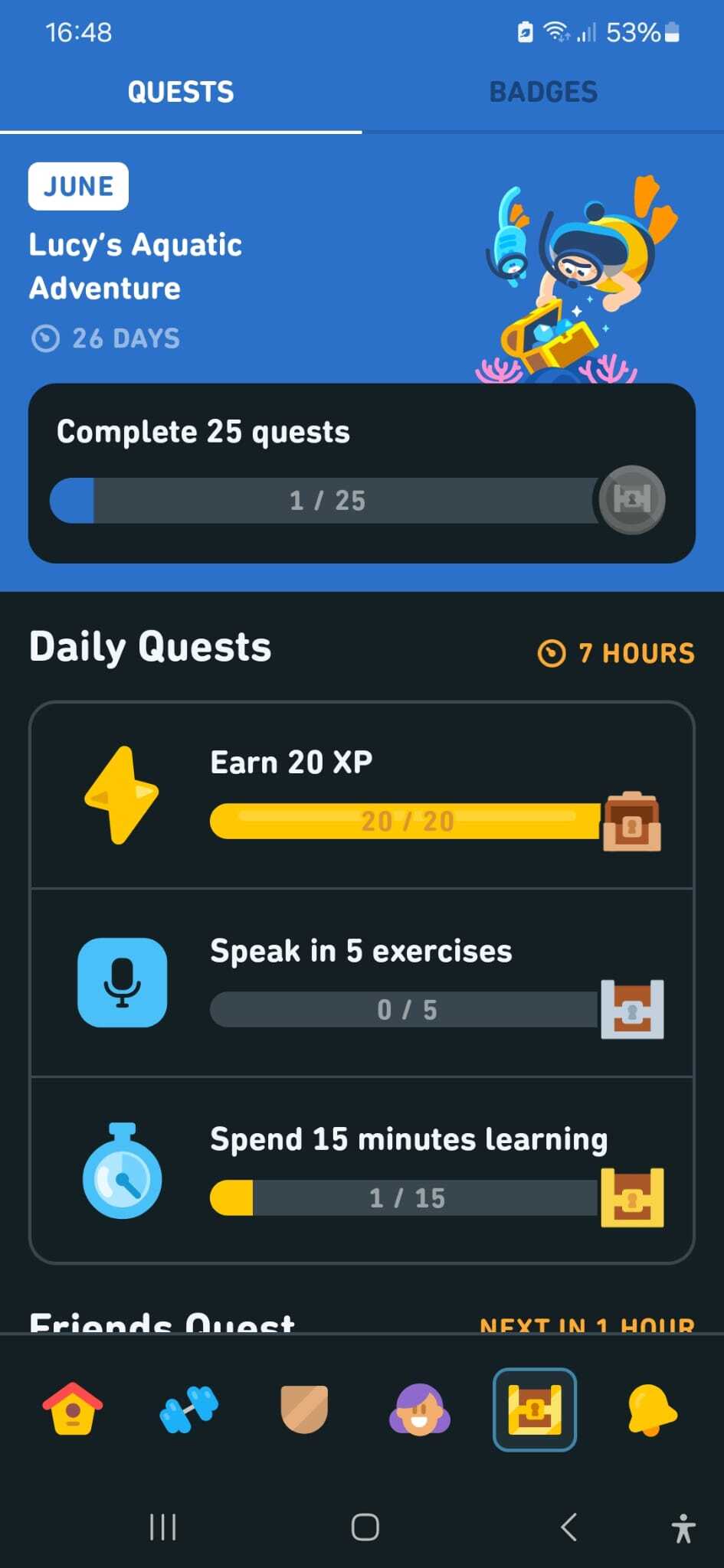Image resolution: width=724 pixels, height=1568 pixels.
Task: Open the Quests treasure chest tab
Action: [535, 1409]
